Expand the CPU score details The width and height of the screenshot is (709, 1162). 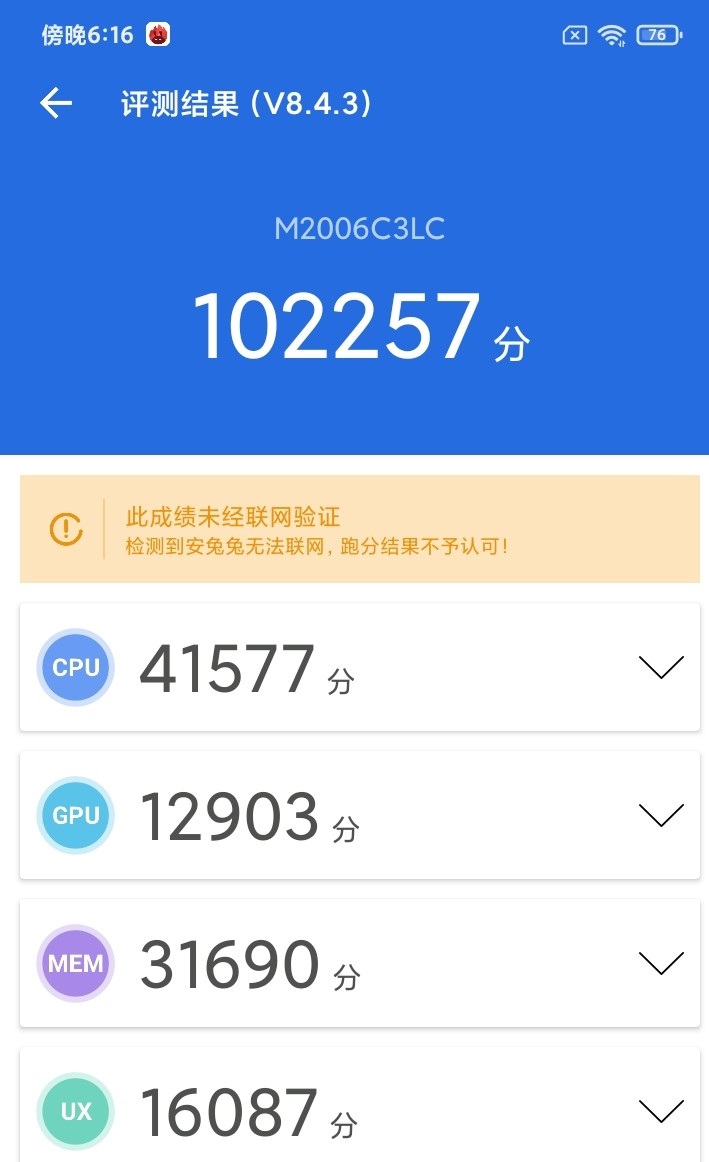(660, 667)
